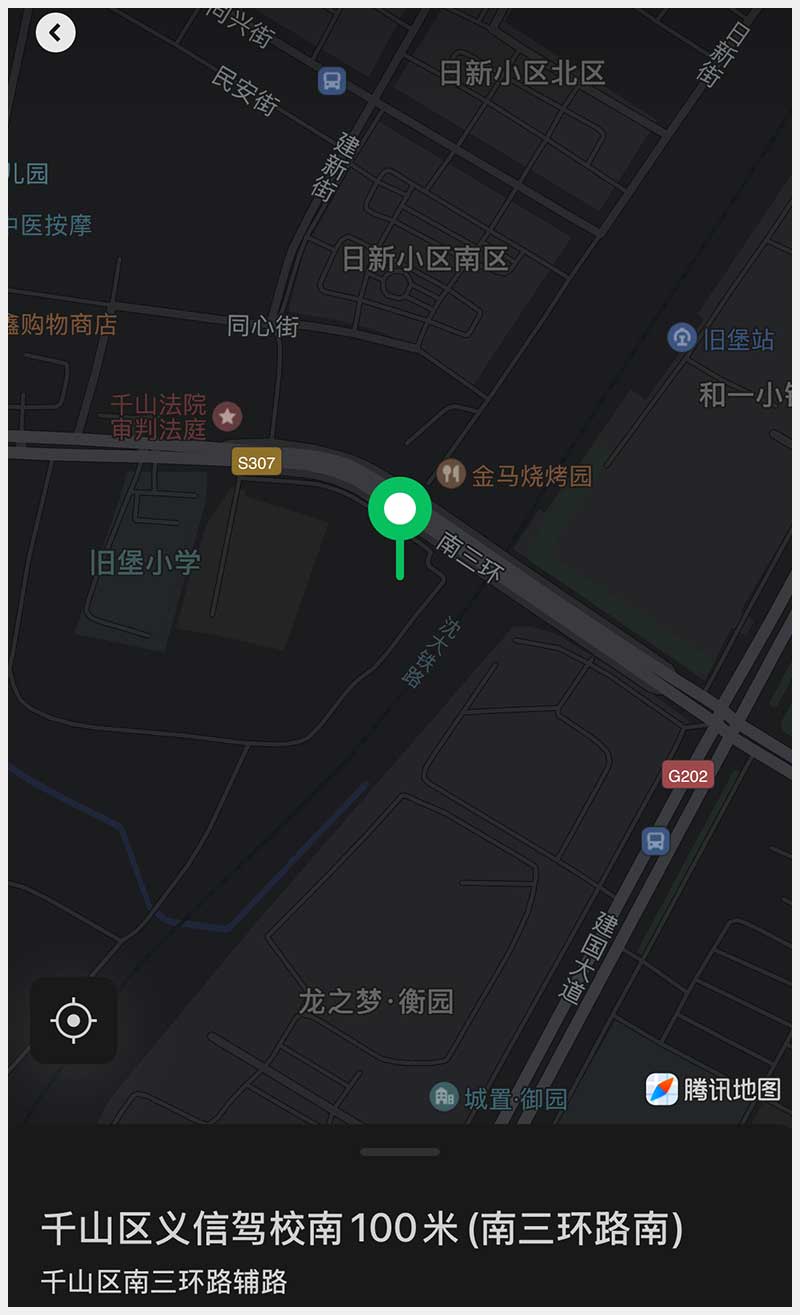Expand the location details panel handle
This screenshot has height=1315, width=800.
(400, 1152)
